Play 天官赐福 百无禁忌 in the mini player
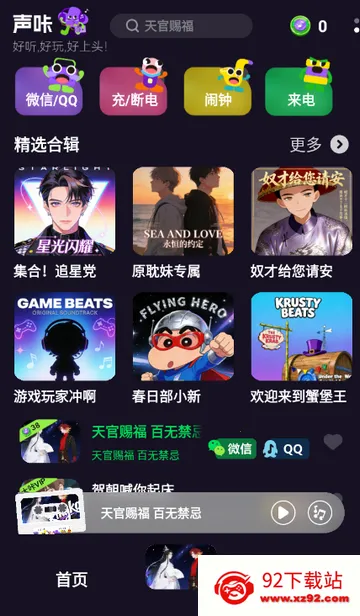 pos(283,512)
